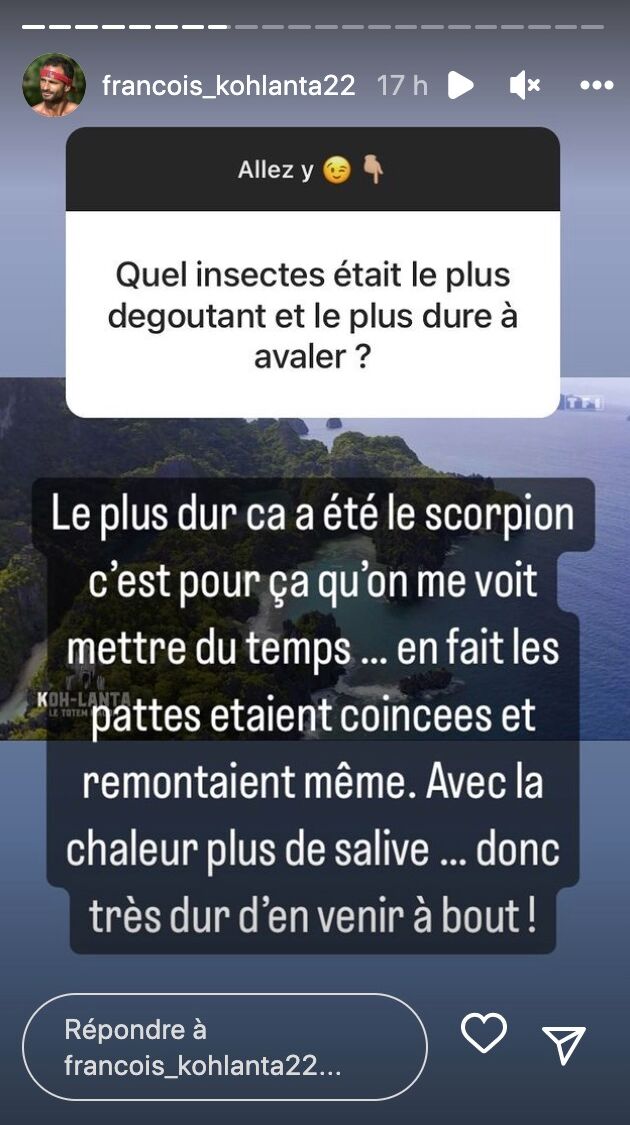Open the three-dot options menu

[x=597, y=85]
